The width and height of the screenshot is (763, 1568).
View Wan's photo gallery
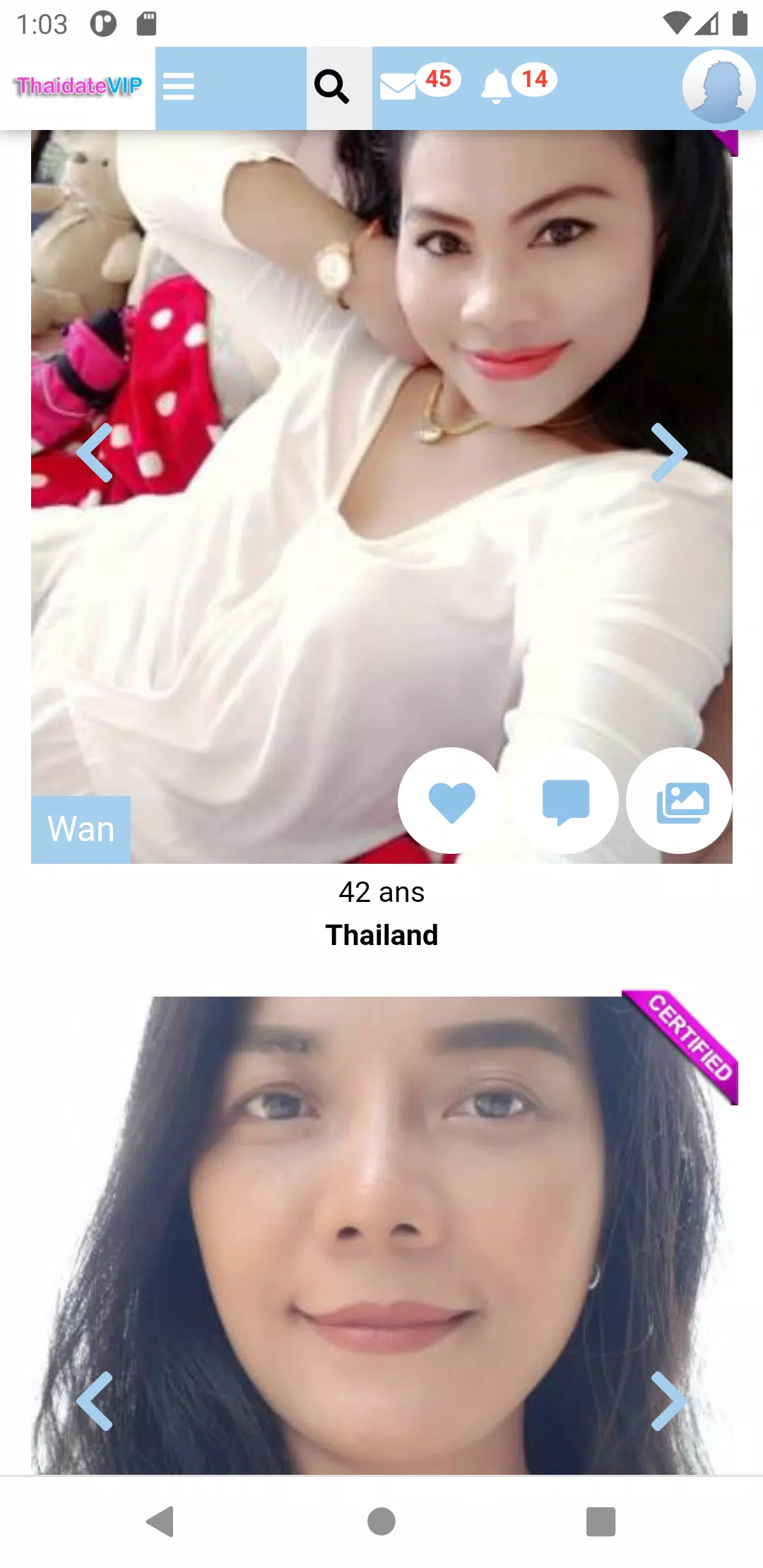pos(680,801)
